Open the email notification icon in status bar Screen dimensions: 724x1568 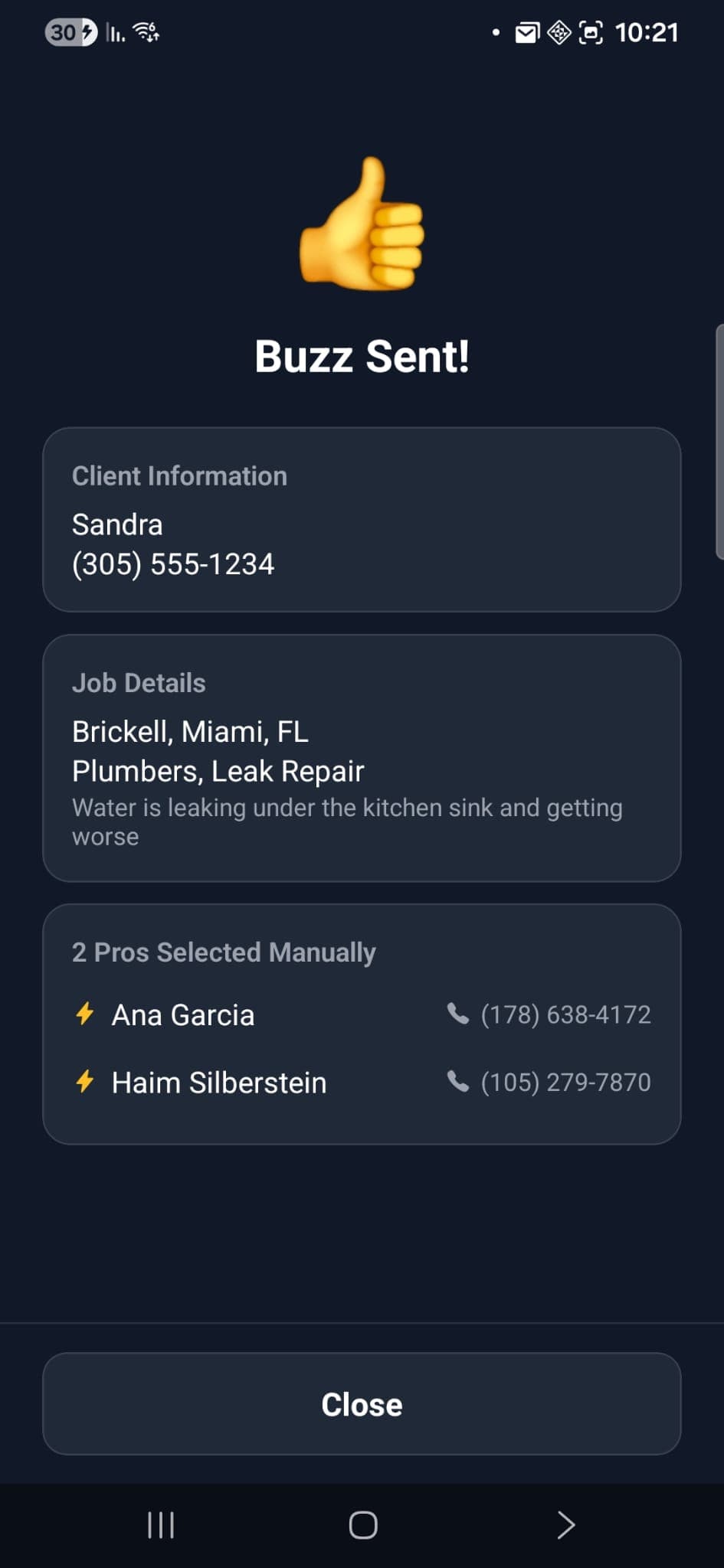[527, 32]
